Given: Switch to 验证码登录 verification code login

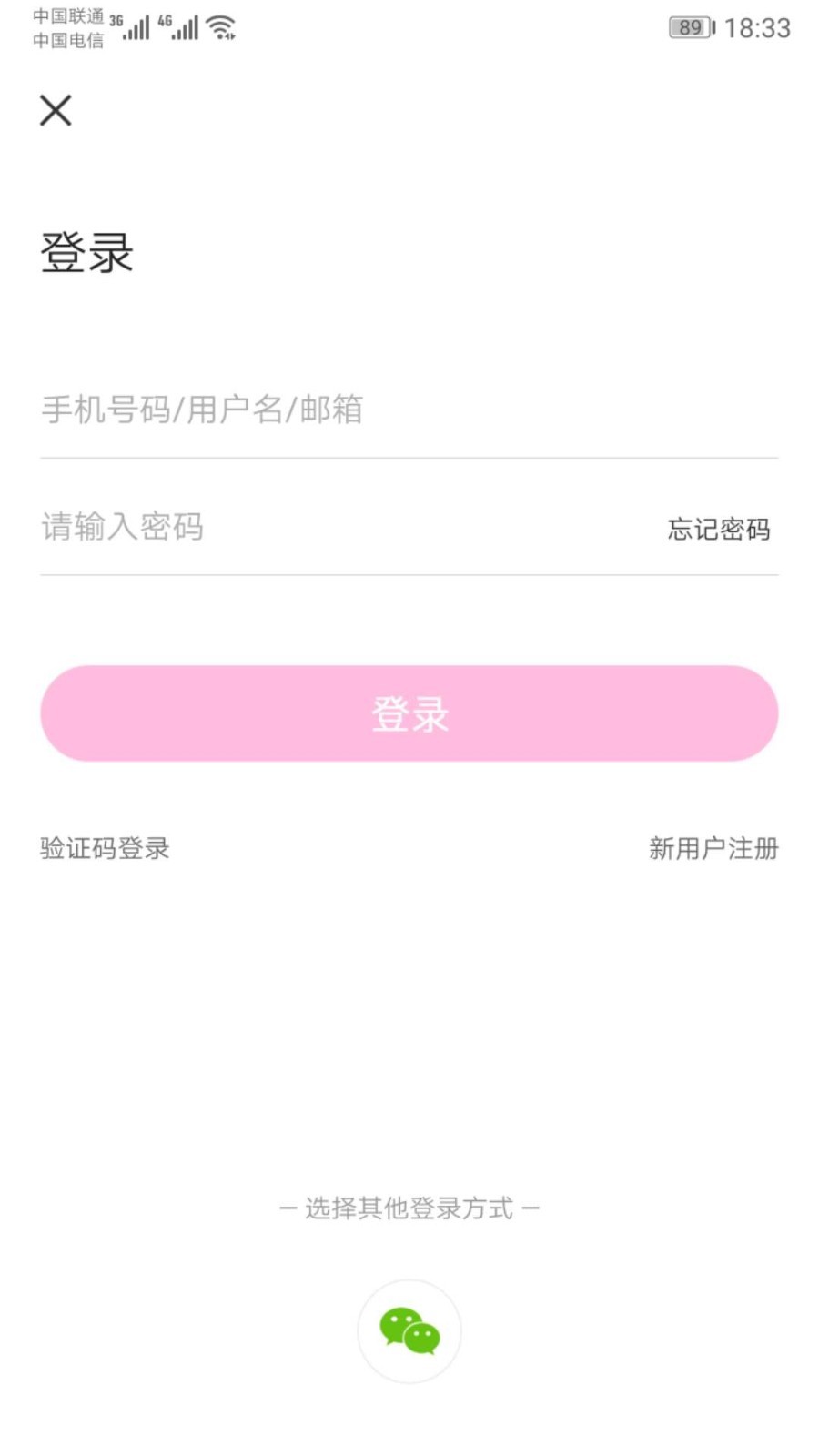Looking at the screenshot, I should (104, 847).
